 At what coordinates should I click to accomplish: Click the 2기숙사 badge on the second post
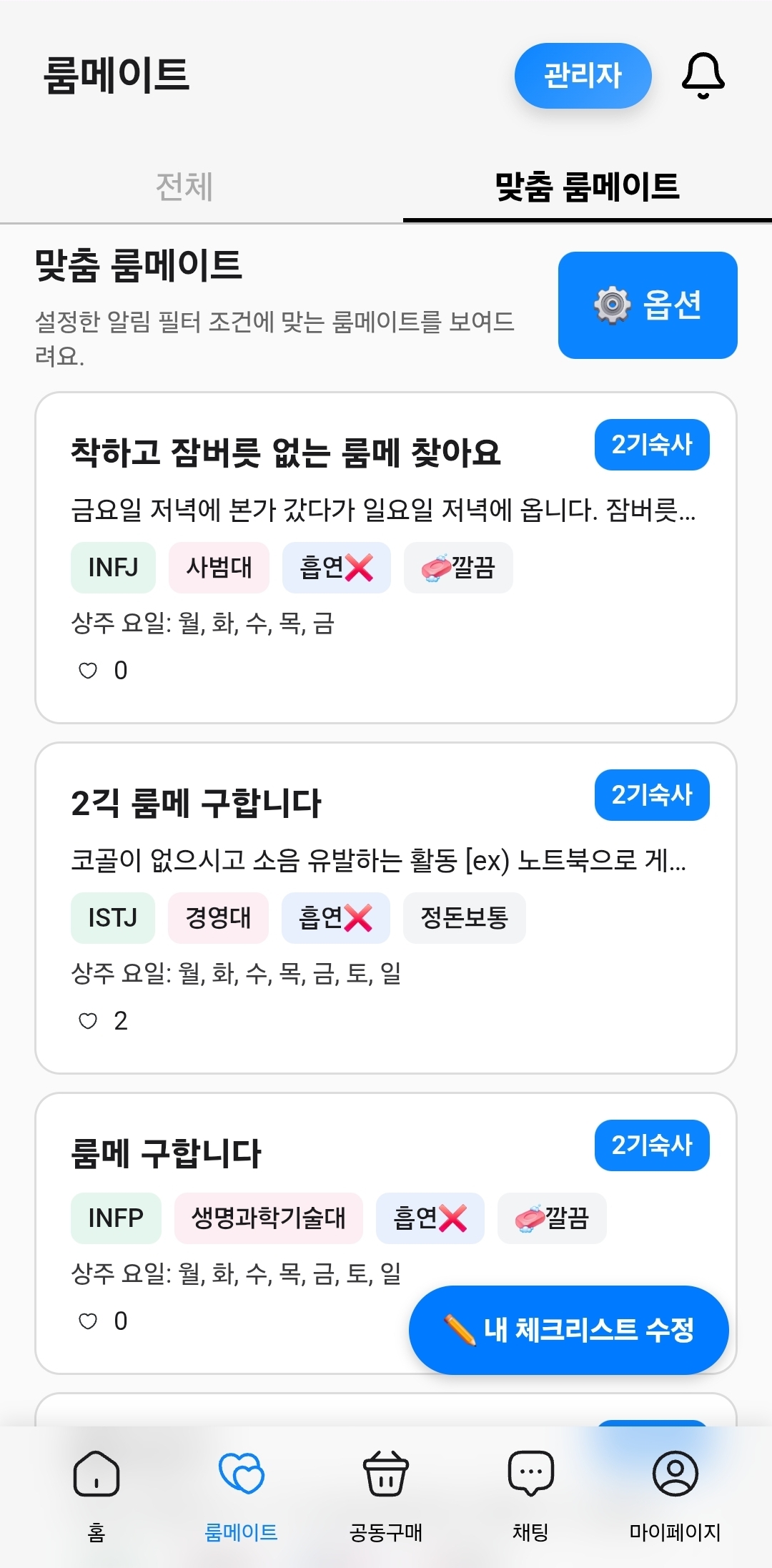(651, 795)
